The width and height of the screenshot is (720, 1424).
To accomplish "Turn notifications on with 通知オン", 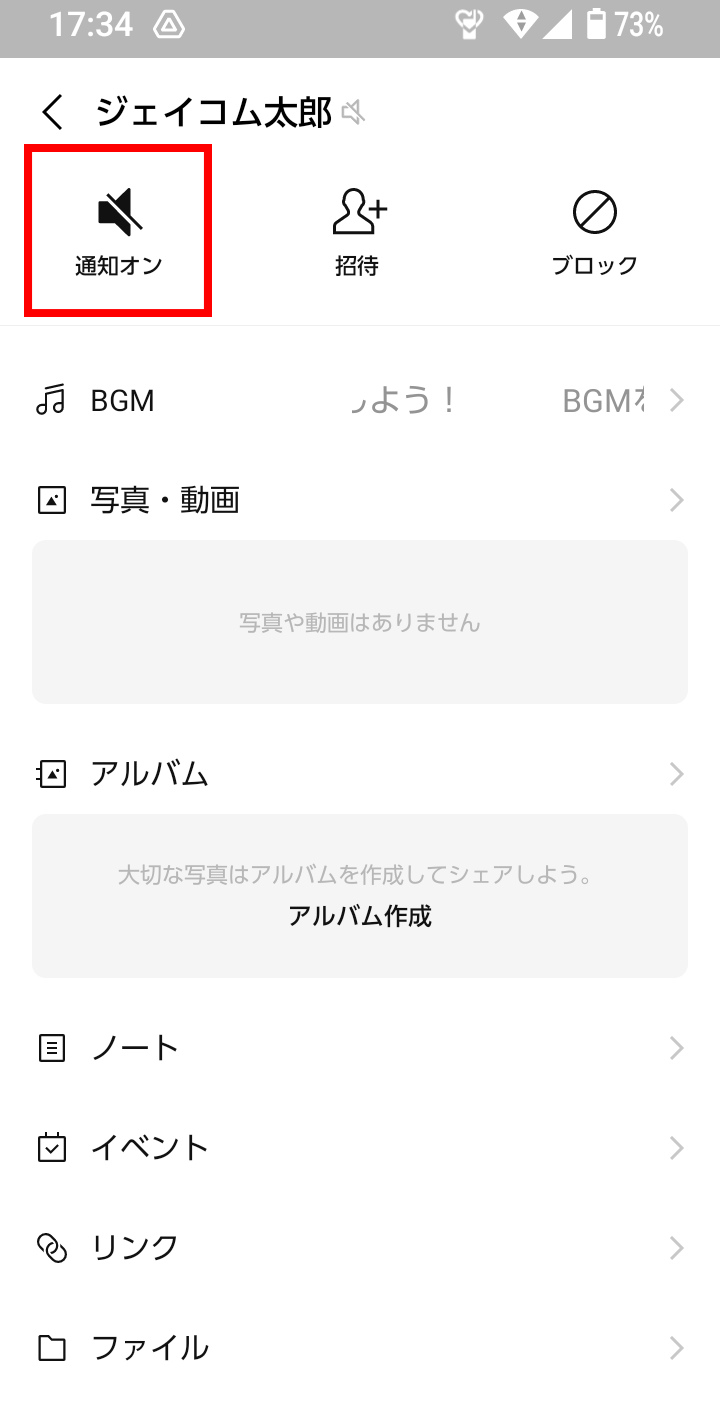I will [119, 232].
